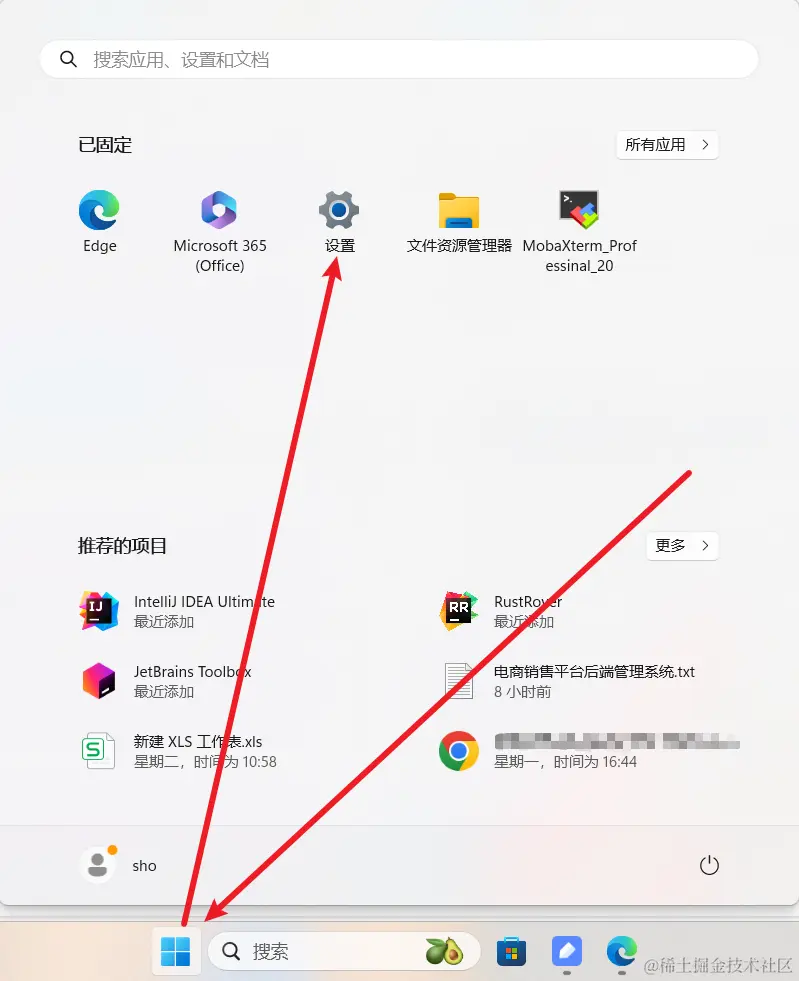
Task: Launch 文件资源管理器 file explorer
Action: coord(459,222)
